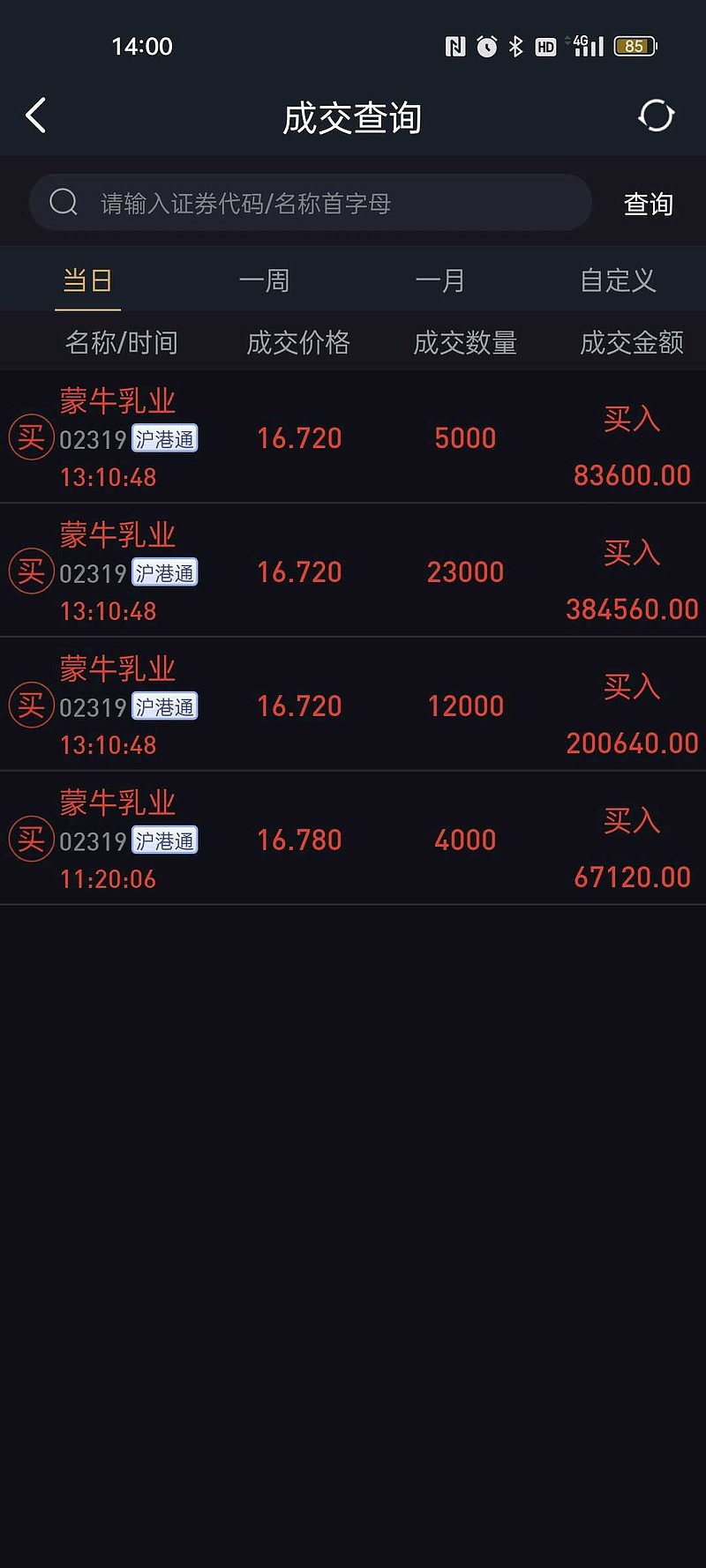Image resolution: width=706 pixels, height=1568 pixels.
Task: Select the 一月 period tab
Action: tap(440, 280)
